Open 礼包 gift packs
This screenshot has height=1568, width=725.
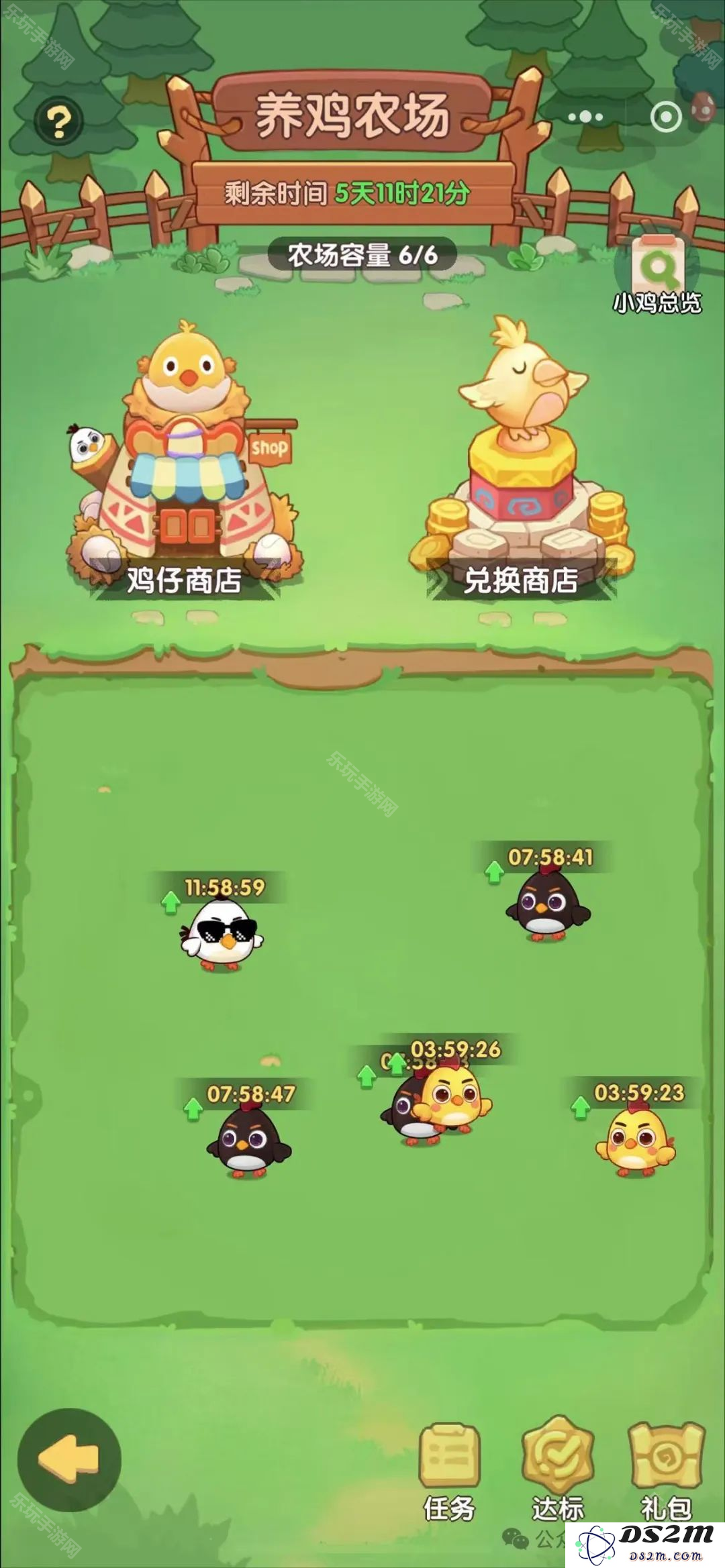(x=666, y=1469)
